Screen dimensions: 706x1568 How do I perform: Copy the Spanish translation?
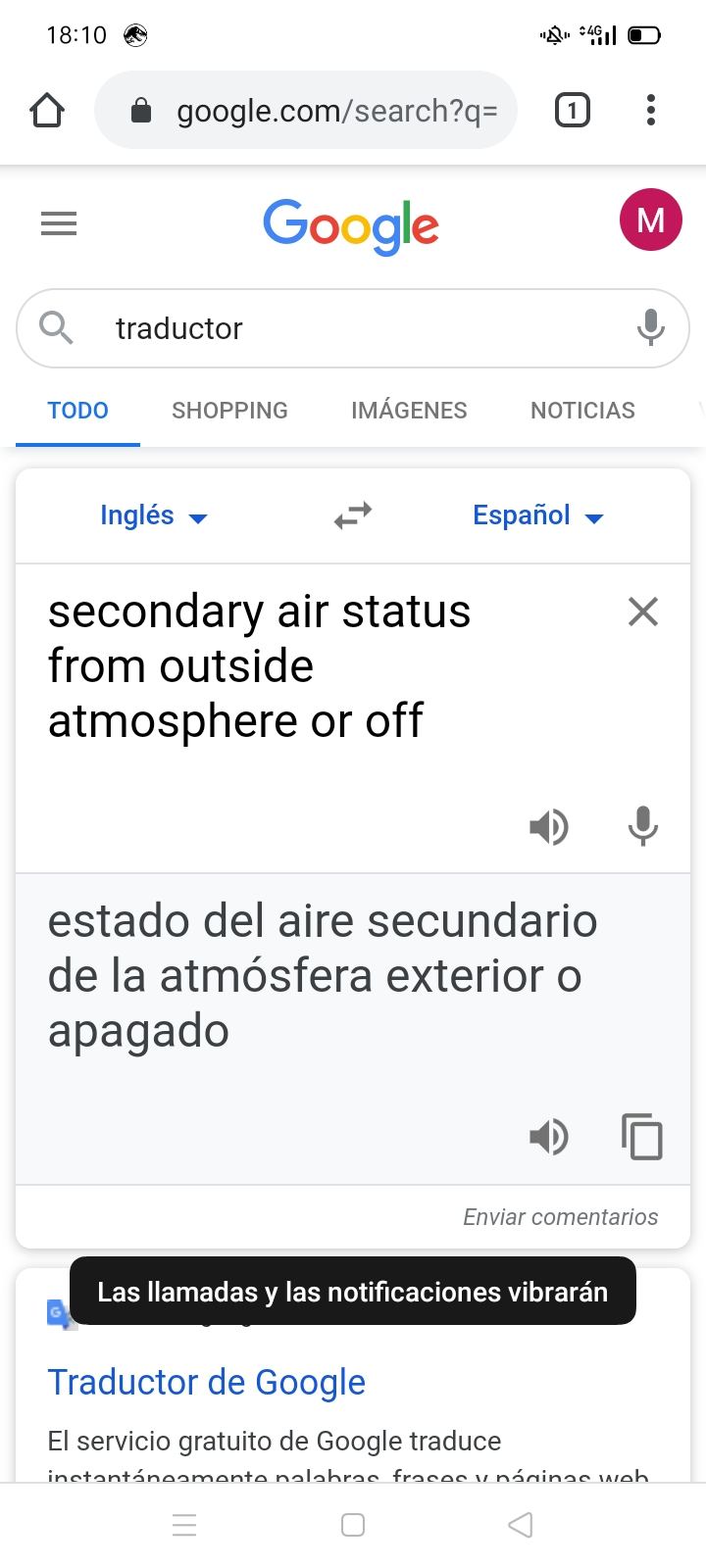coord(642,1137)
